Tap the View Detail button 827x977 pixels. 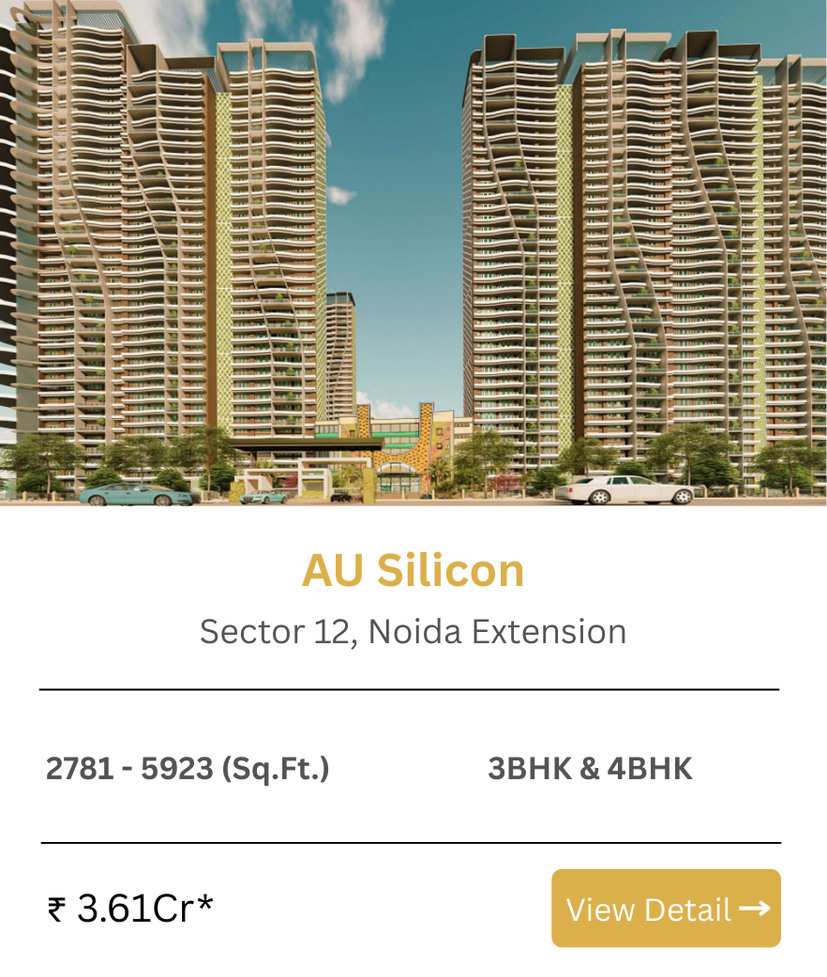pyautogui.click(x=666, y=908)
